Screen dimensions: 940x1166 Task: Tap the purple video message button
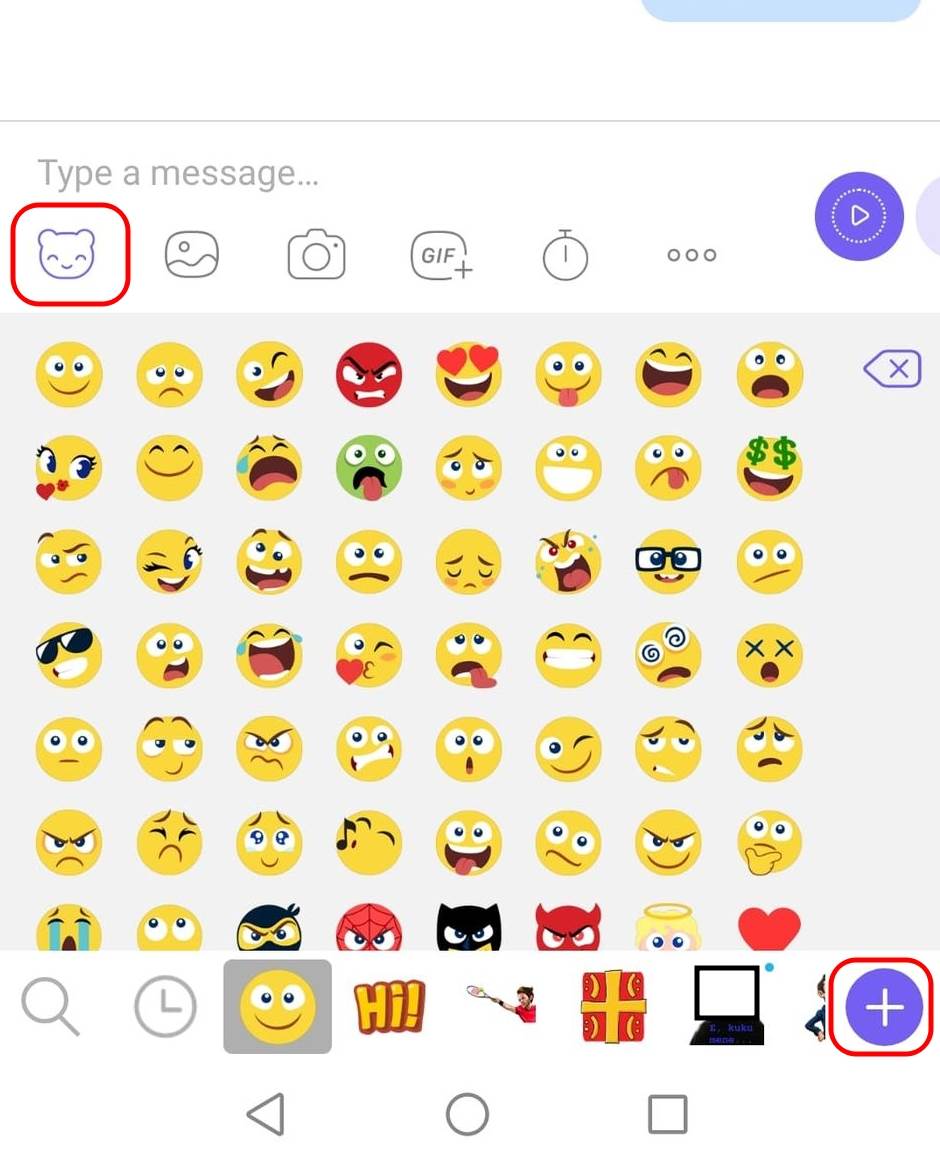(859, 216)
